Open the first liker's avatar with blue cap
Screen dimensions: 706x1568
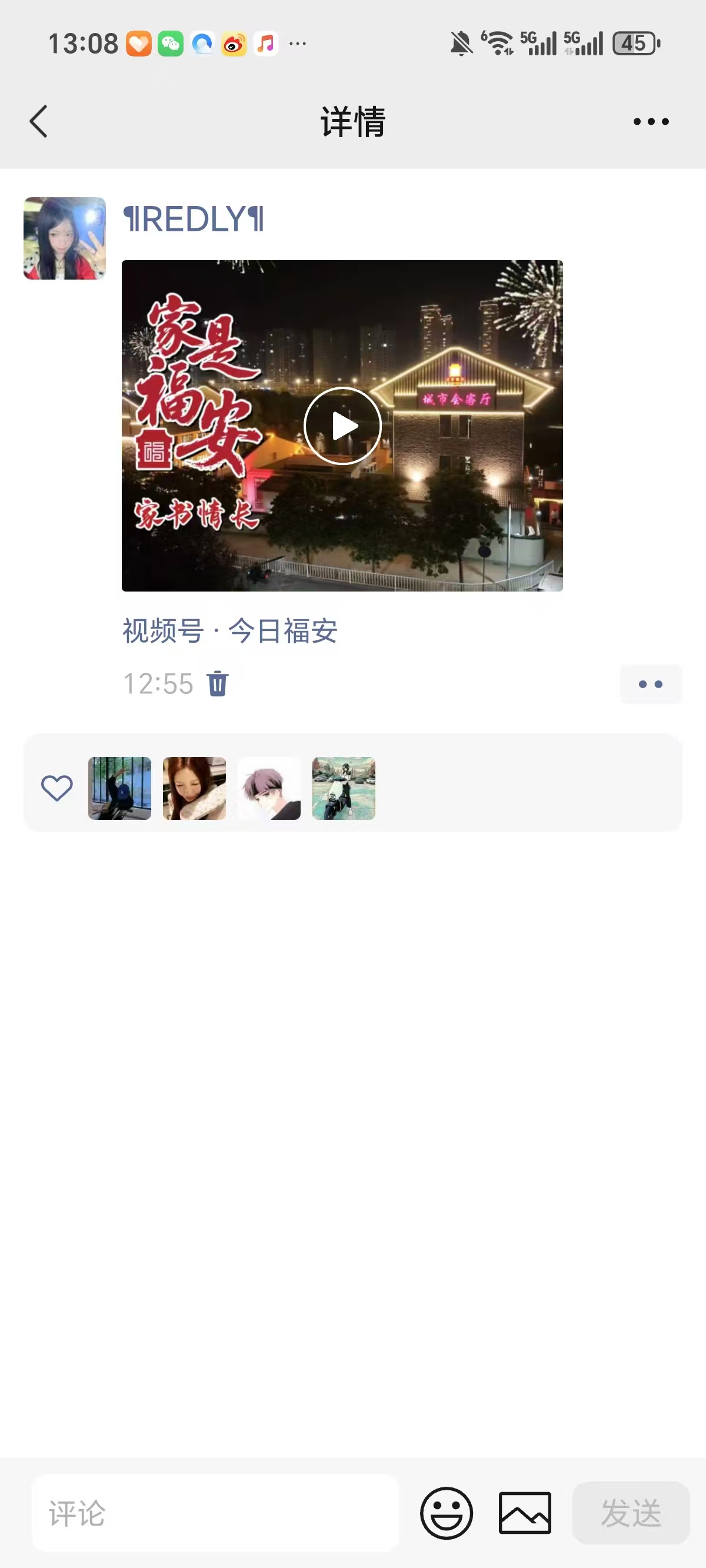point(120,788)
